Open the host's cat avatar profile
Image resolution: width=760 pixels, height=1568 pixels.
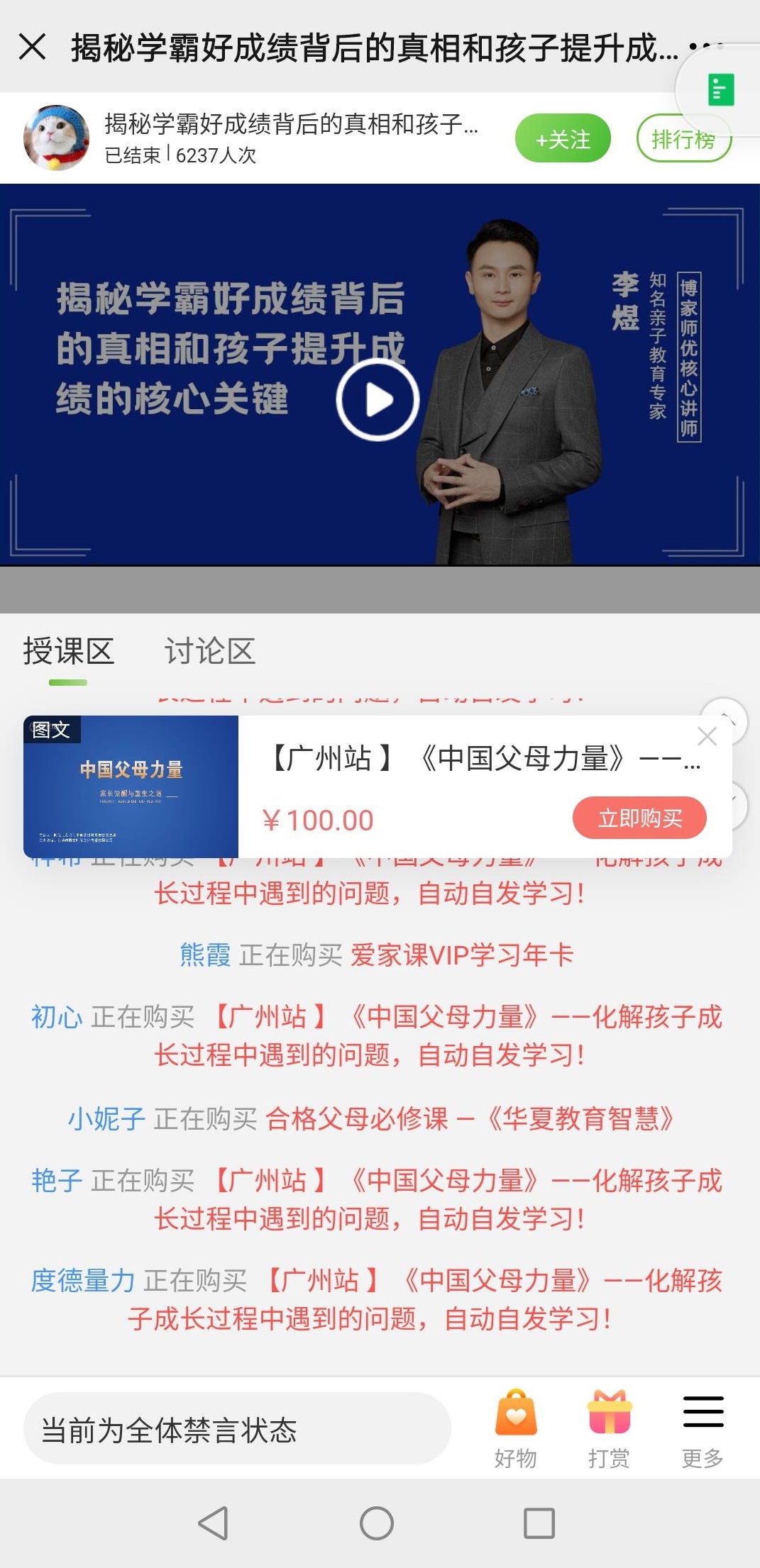click(x=57, y=138)
